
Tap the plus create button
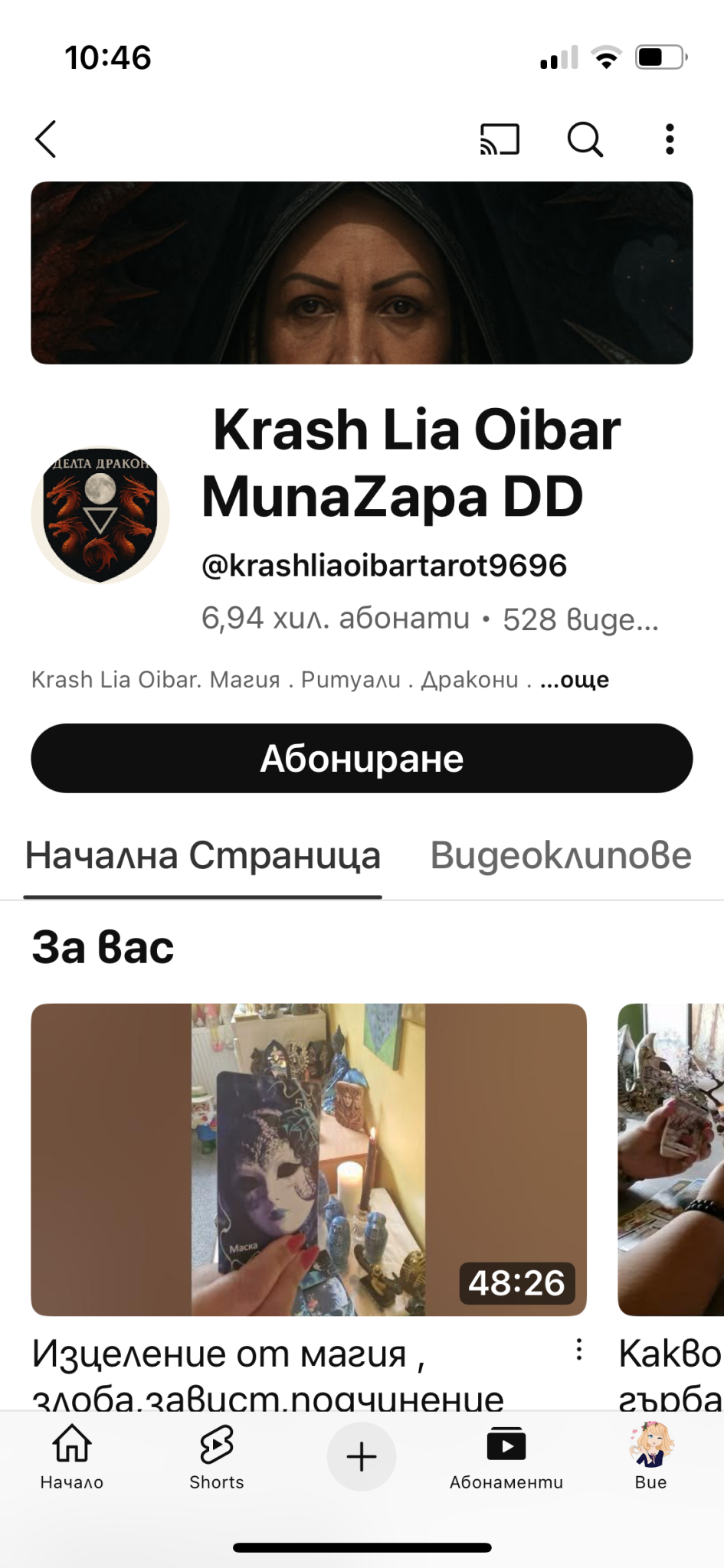(362, 1457)
